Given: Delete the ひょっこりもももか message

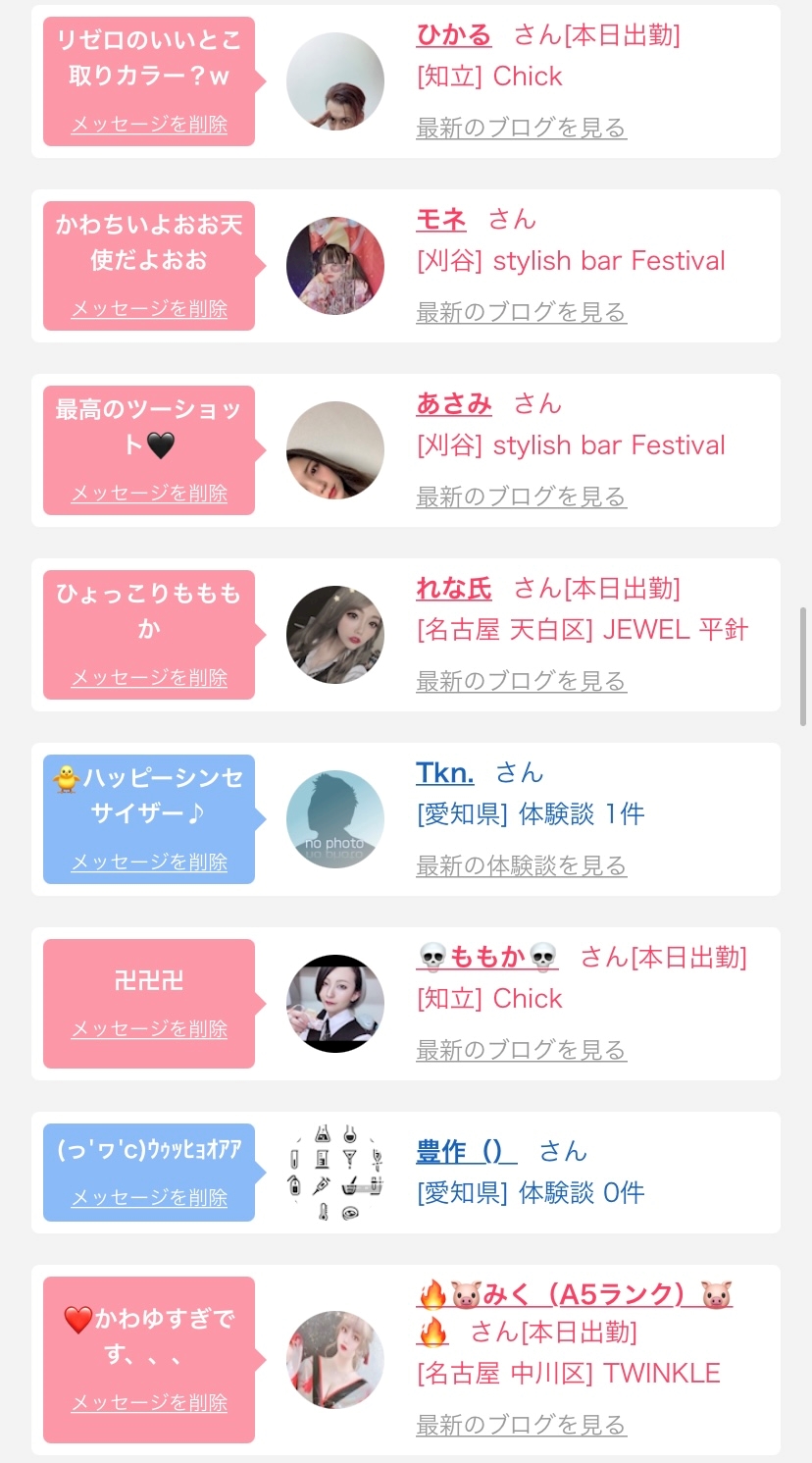Looking at the screenshot, I should click(149, 678).
